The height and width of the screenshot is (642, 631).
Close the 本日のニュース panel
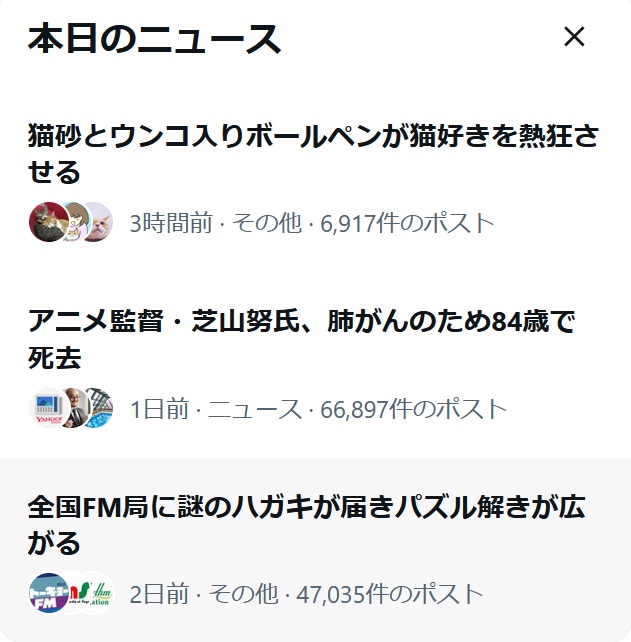click(x=574, y=38)
